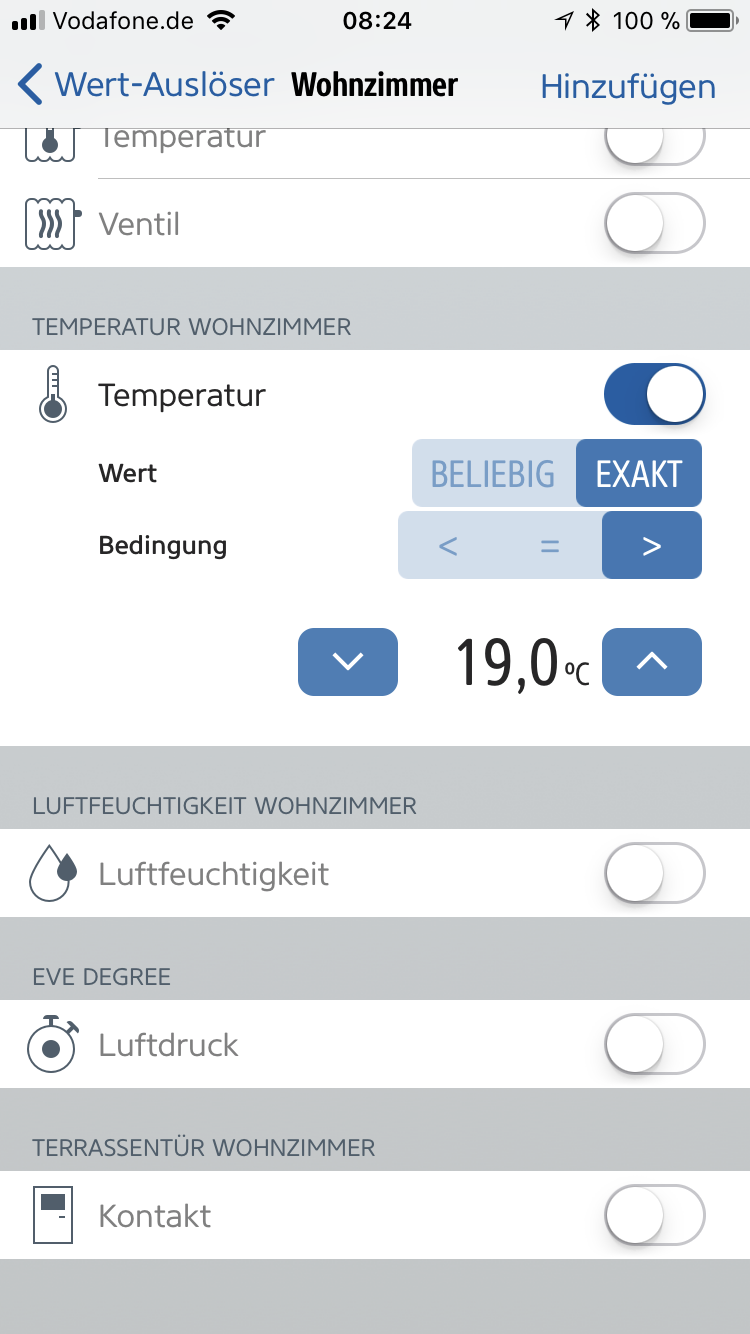This screenshot has height=1334, width=750.
Task: Select EXAKT for Wert
Action: coord(639,473)
